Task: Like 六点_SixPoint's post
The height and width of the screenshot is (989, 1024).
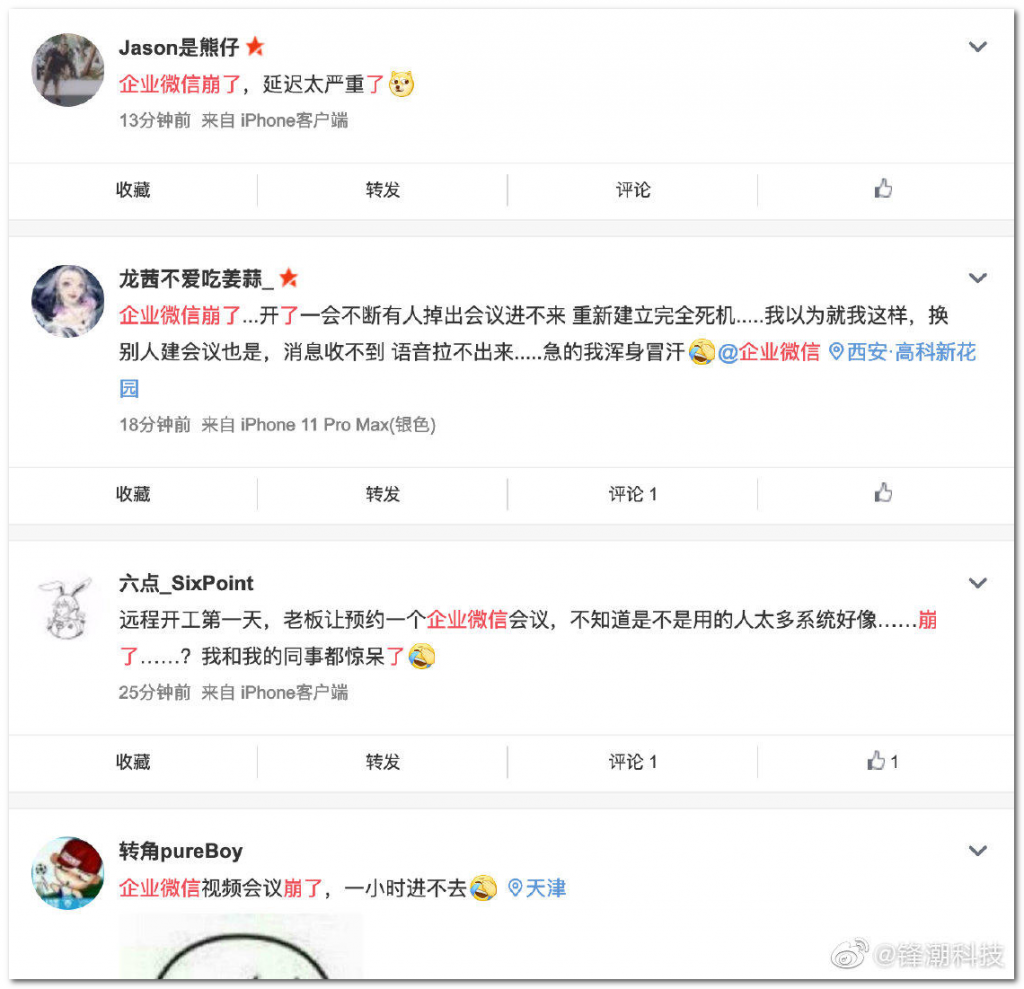Action: (x=883, y=761)
